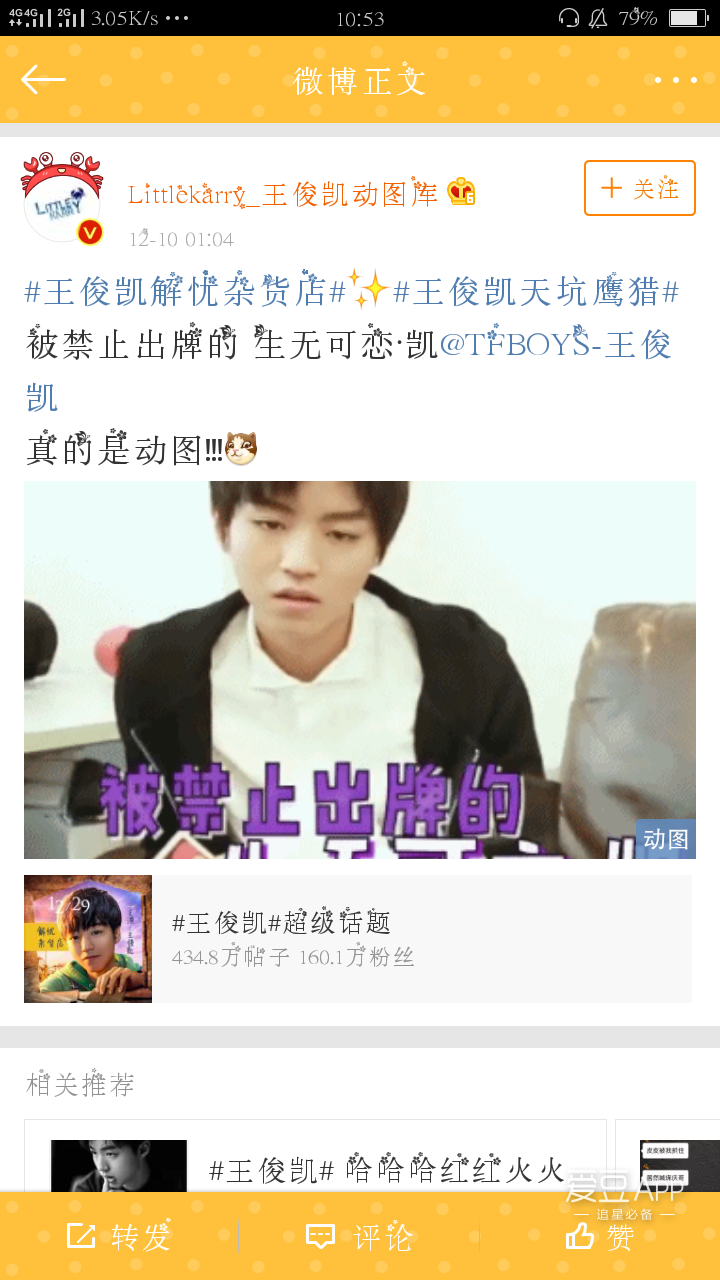
Task: Comment using the 评论 button
Action: (359, 1237)
